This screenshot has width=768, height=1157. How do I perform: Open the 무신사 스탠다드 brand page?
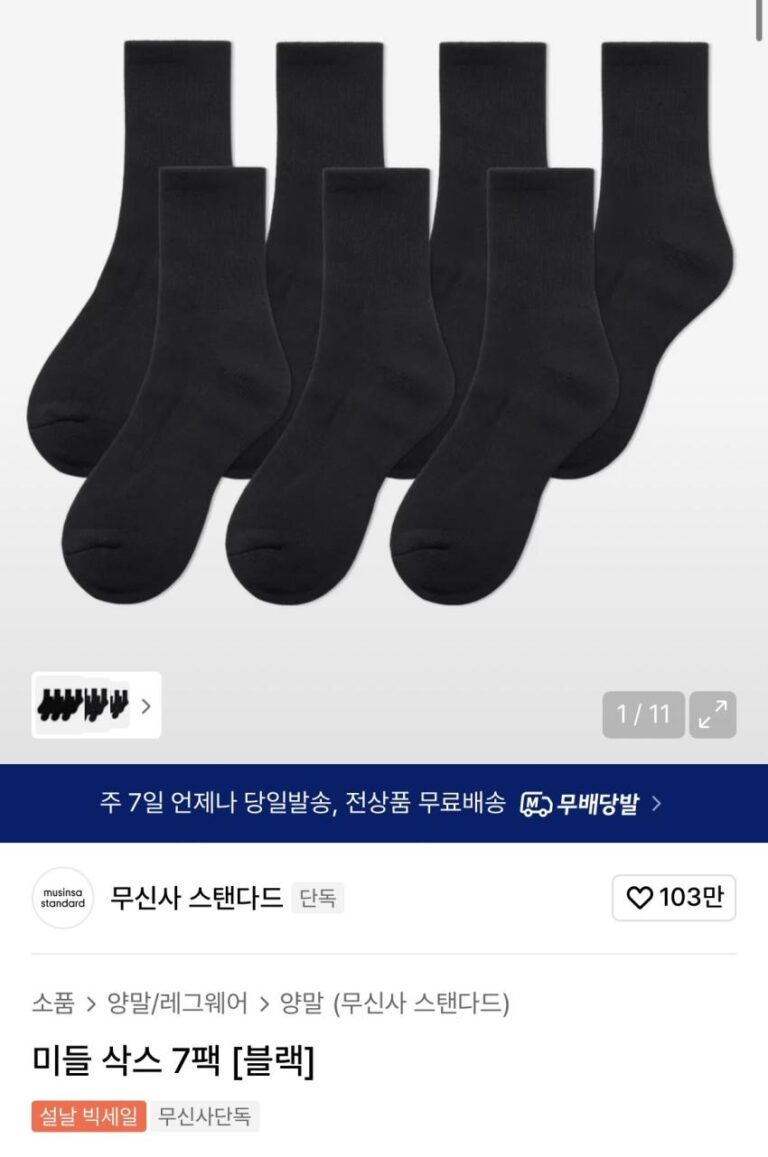(x=196, y=897)
